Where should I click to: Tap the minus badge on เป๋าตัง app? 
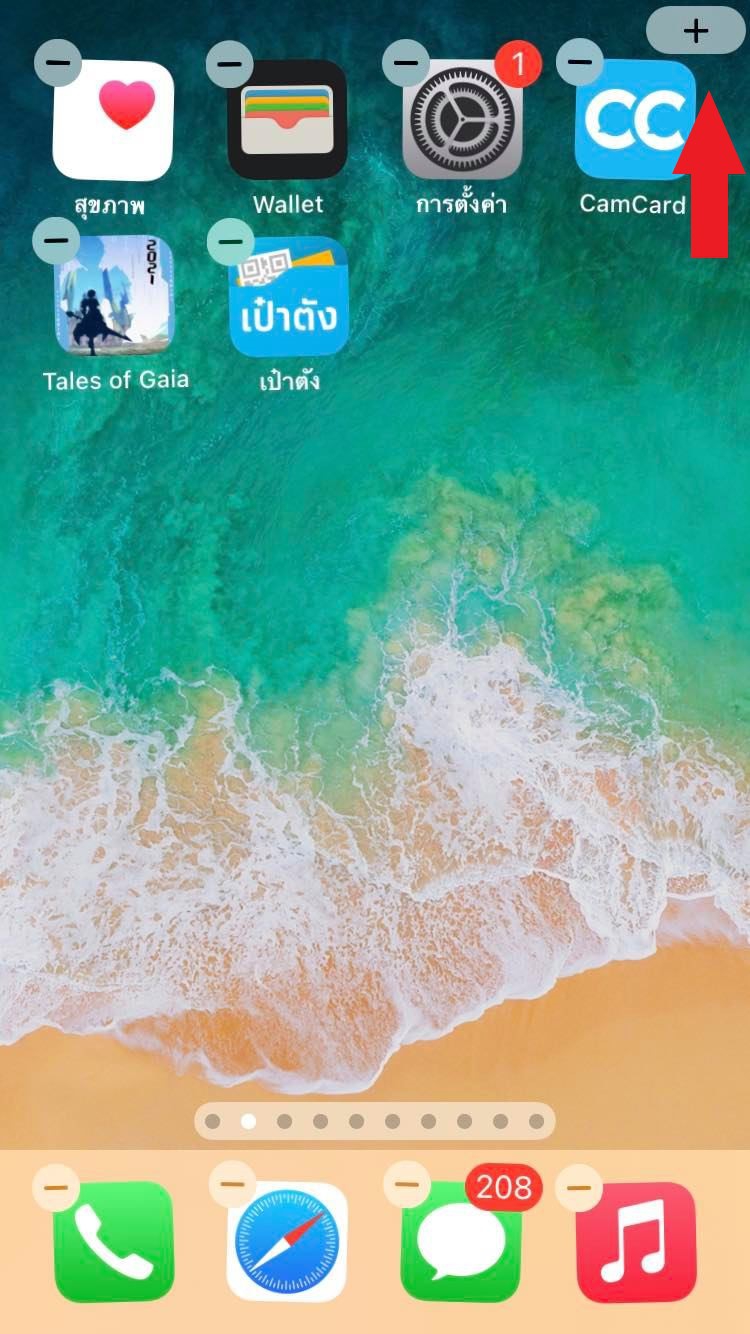coord(230,241)
